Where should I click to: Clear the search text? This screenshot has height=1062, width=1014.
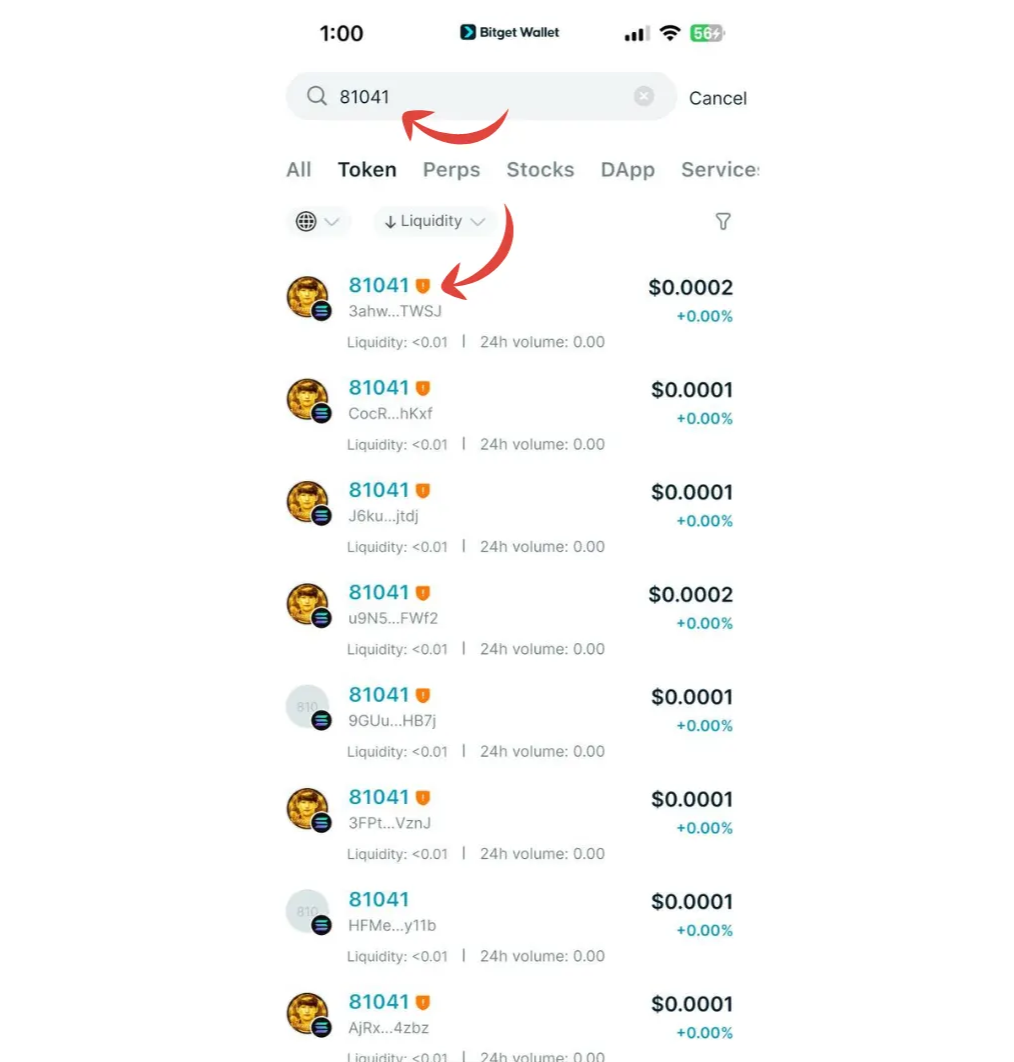[x=644, y=97]
